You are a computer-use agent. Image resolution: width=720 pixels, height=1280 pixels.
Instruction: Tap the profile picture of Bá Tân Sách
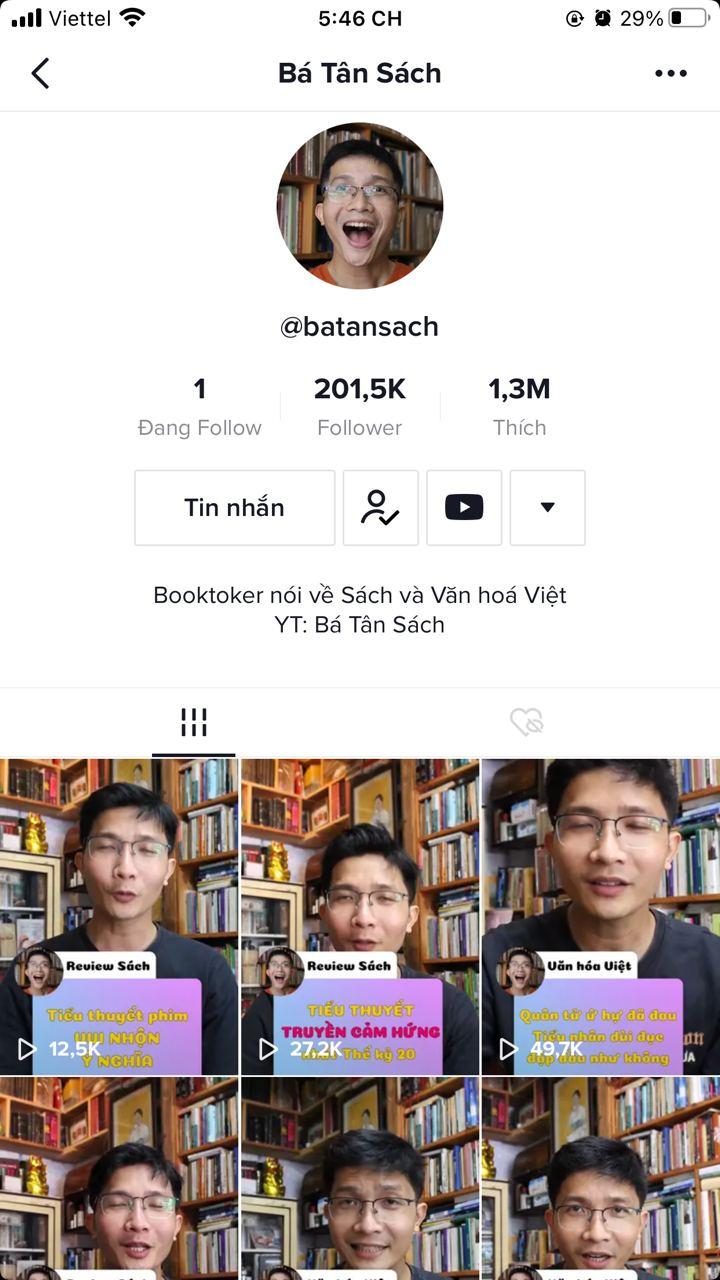coord(360,206)
